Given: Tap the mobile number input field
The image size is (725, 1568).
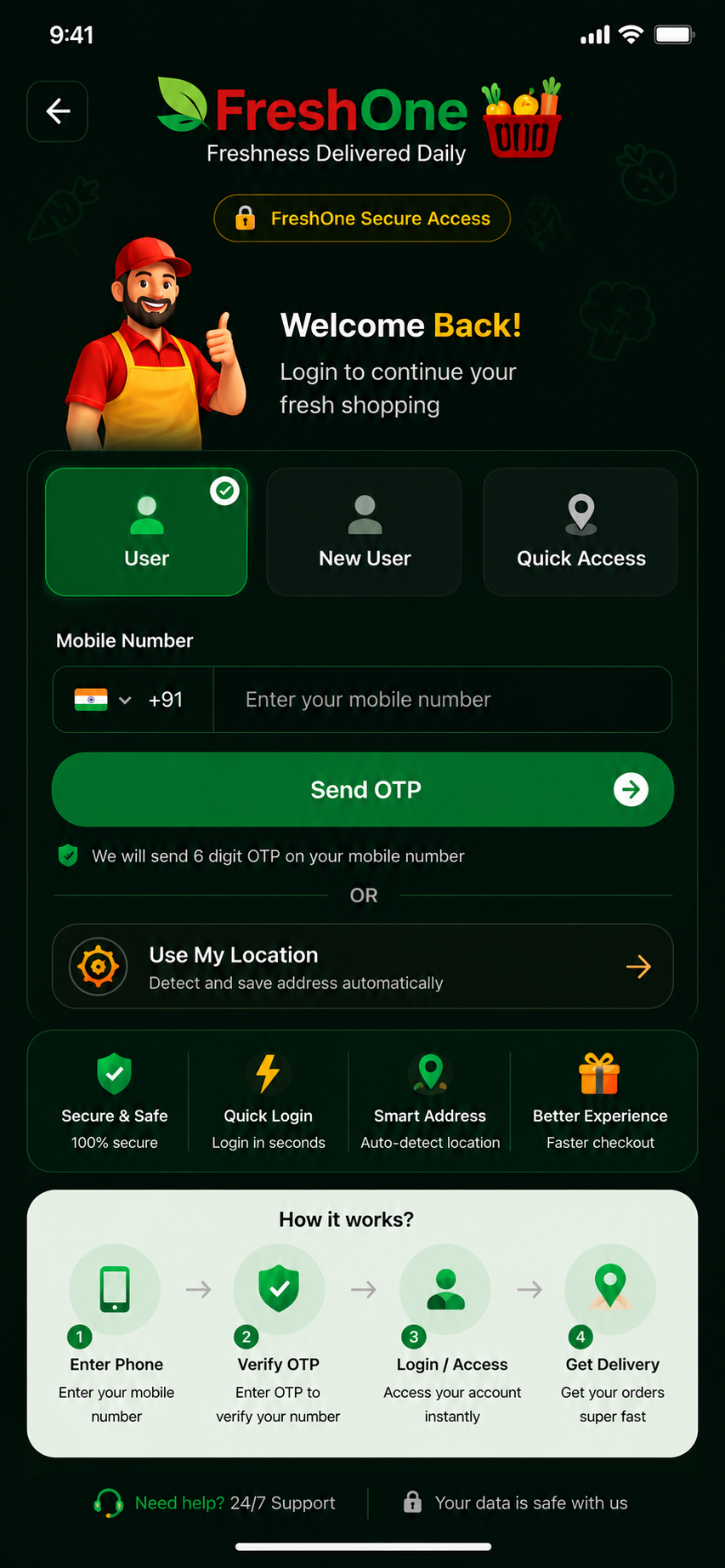Looking at the screenshot, I should [x=442, y=700].
